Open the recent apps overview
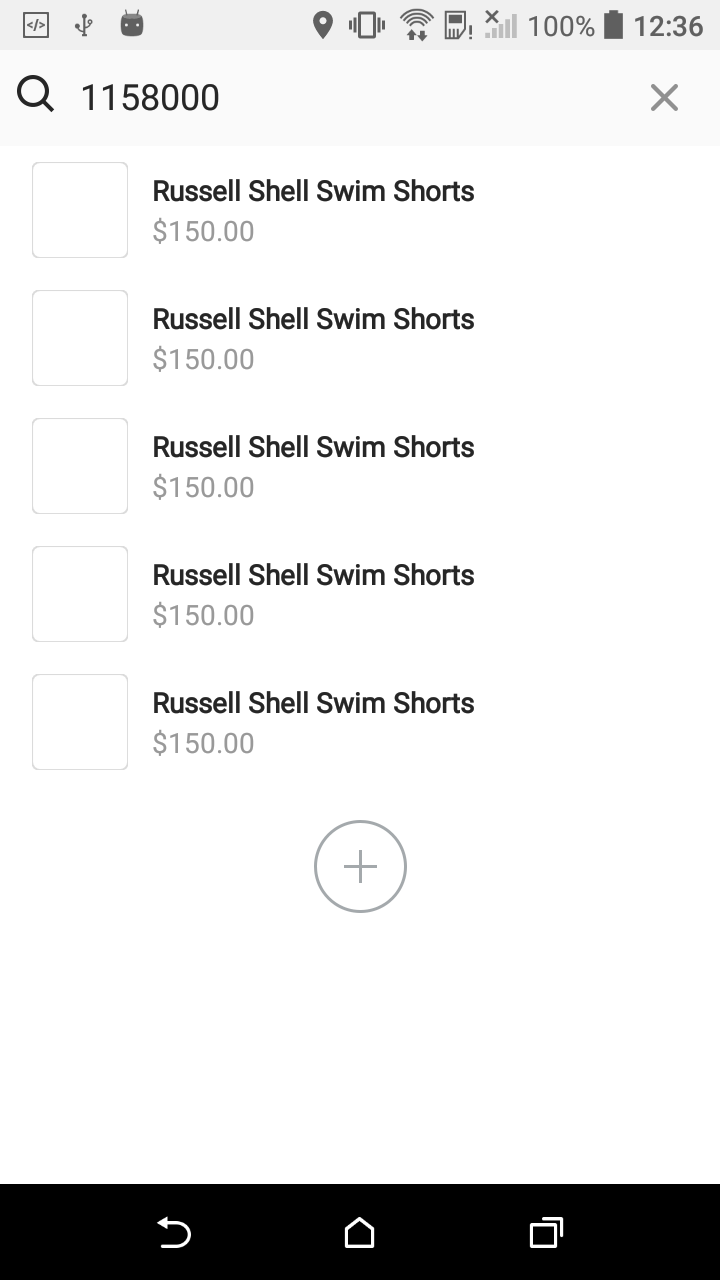This screenshot has width=720, height=1280. (x=546, y=1232)
